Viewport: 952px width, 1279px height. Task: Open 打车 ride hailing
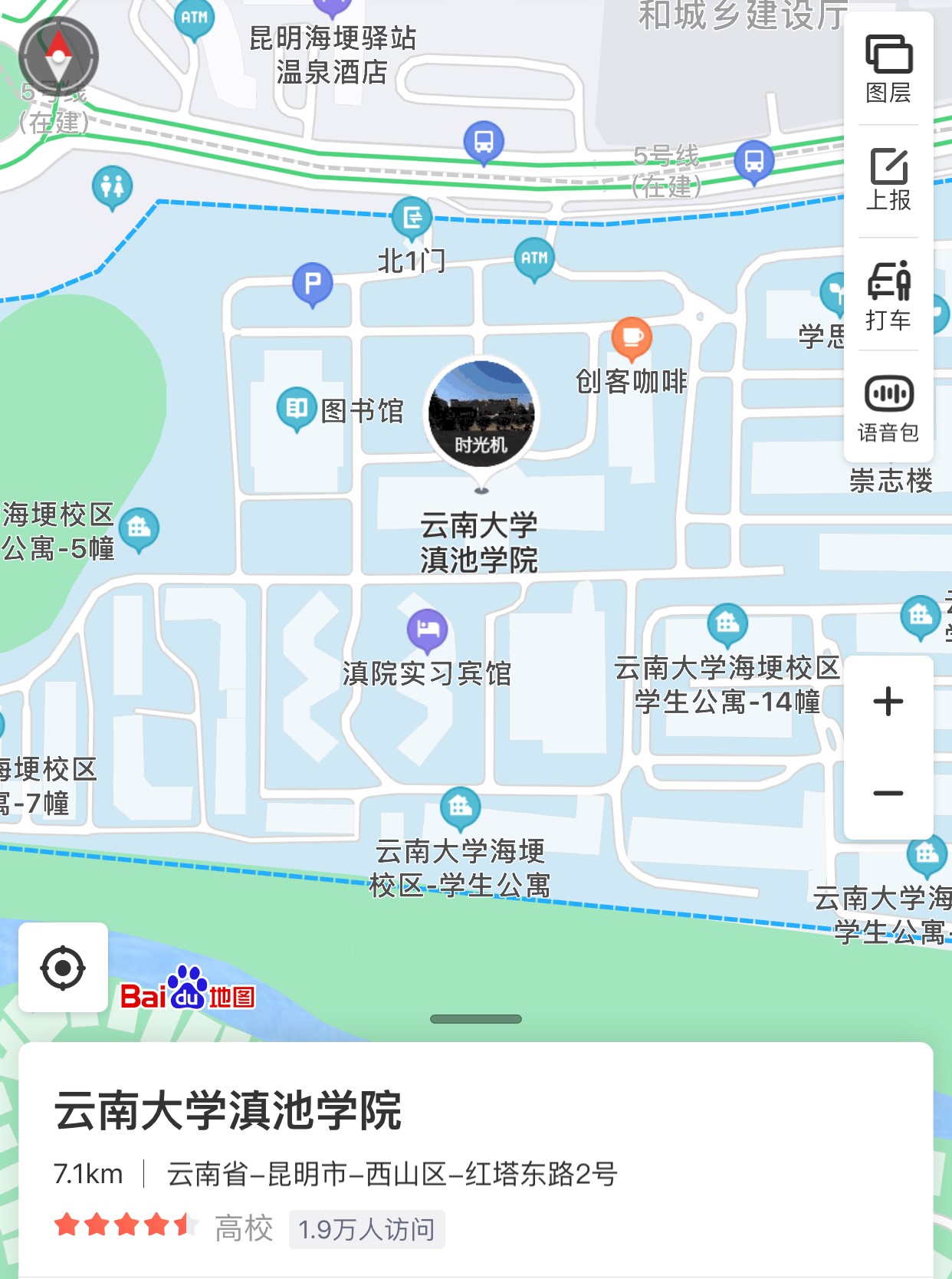pyautogui.click(x=888, y=295)
